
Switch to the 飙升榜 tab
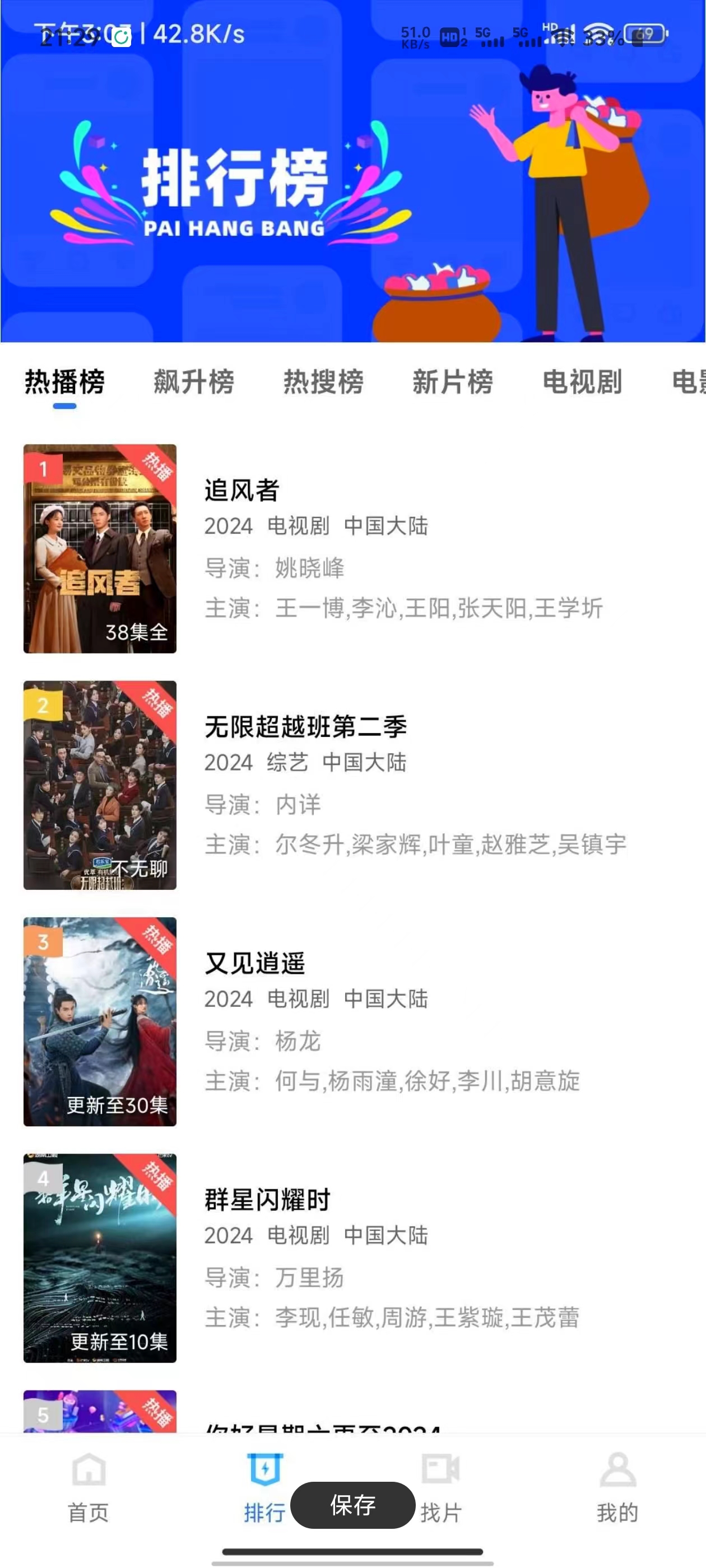[194, 382]
